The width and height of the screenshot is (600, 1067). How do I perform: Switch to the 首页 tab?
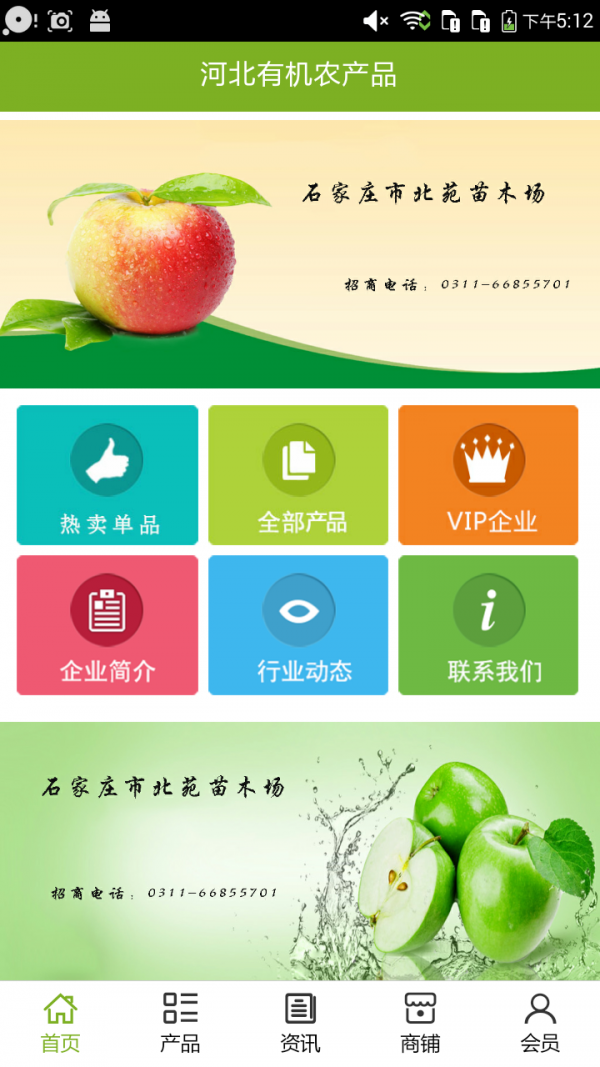click(x=60, y=1023)
